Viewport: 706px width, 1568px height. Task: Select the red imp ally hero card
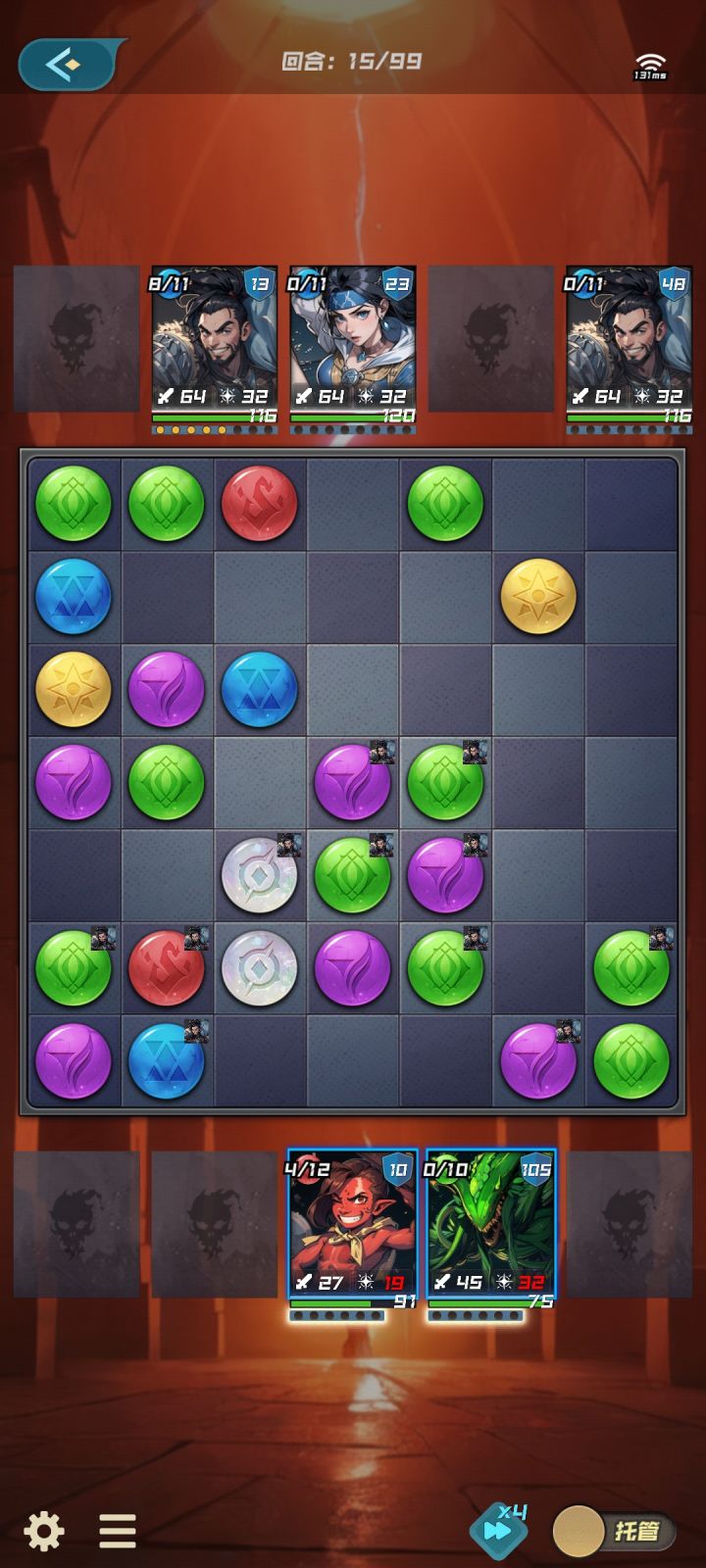point(349,1230)
